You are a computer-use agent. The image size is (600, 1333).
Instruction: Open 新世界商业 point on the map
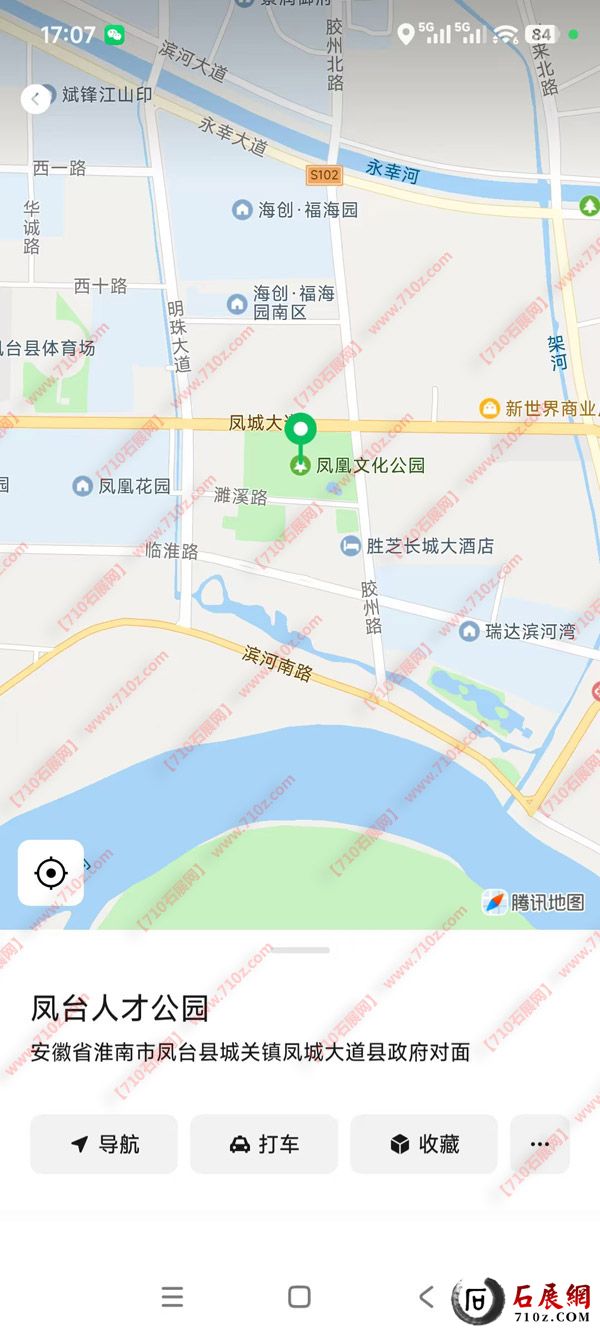pos(489,408)
